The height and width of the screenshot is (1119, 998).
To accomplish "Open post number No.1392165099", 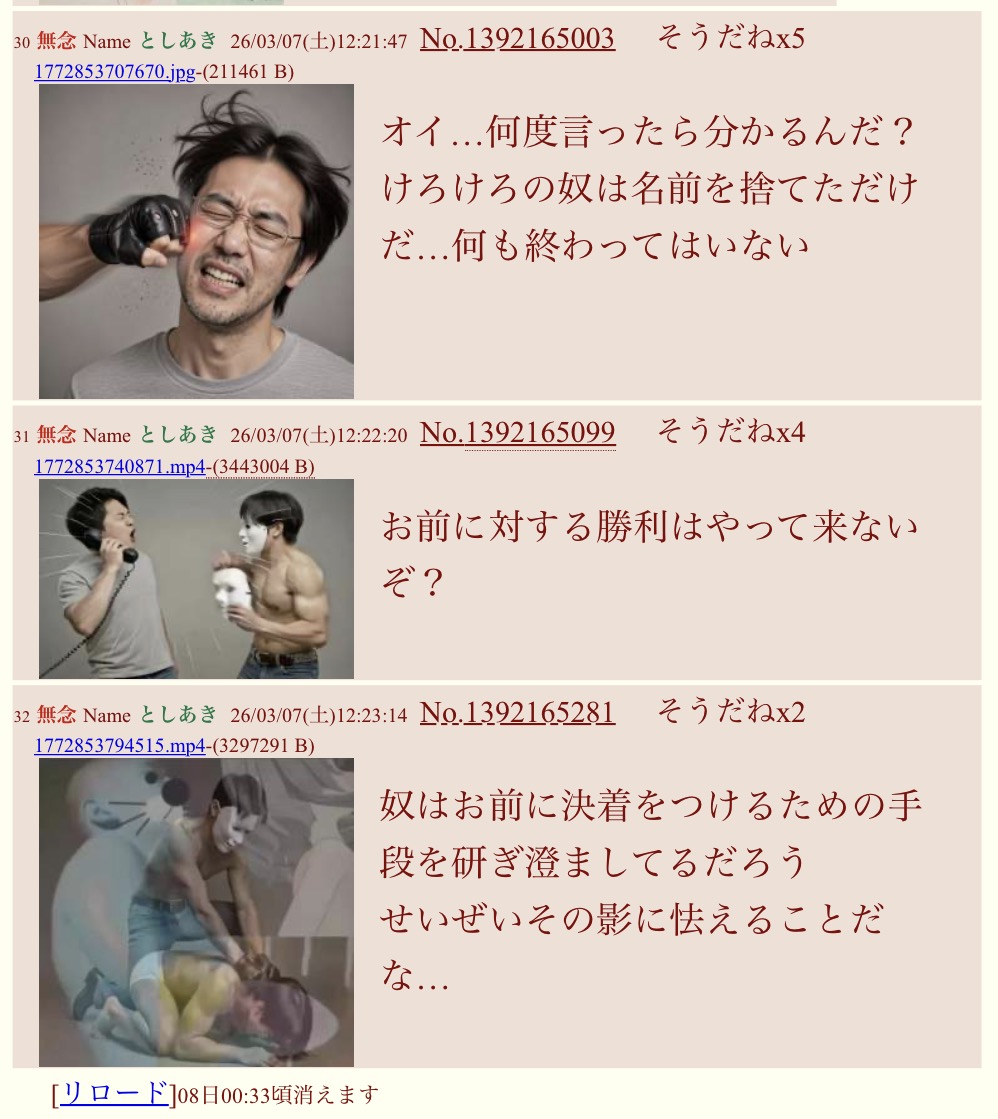I will (517, 432).
